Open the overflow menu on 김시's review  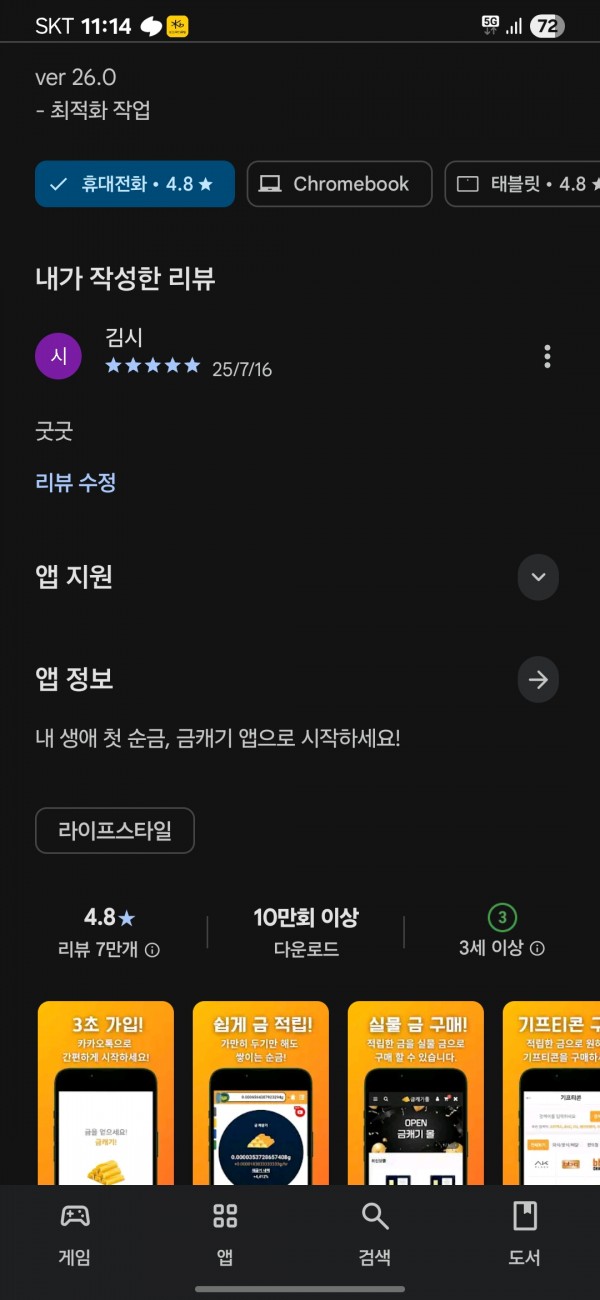[x=547, y=356]
